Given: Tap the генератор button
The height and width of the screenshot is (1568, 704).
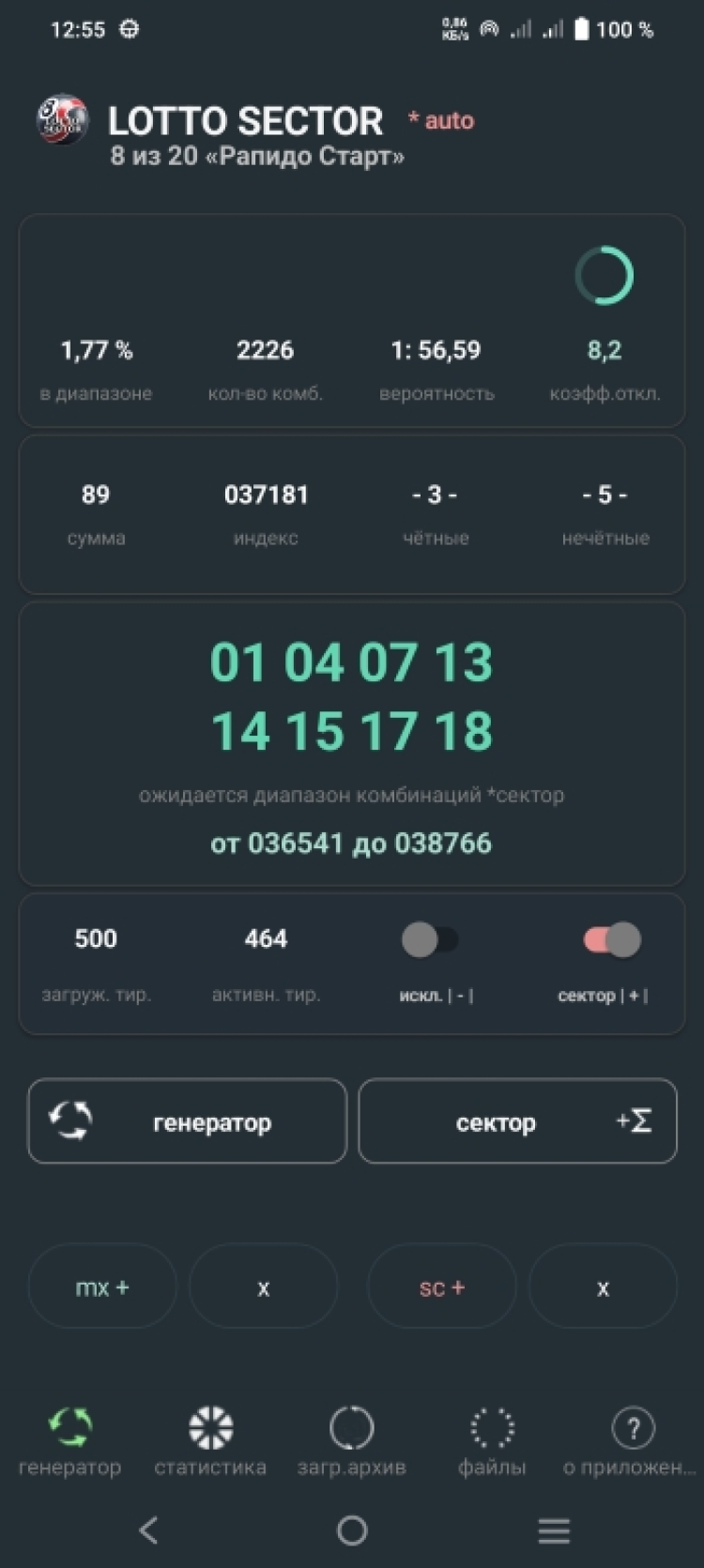Looking at the screenshot, I should coord(187,1121).
